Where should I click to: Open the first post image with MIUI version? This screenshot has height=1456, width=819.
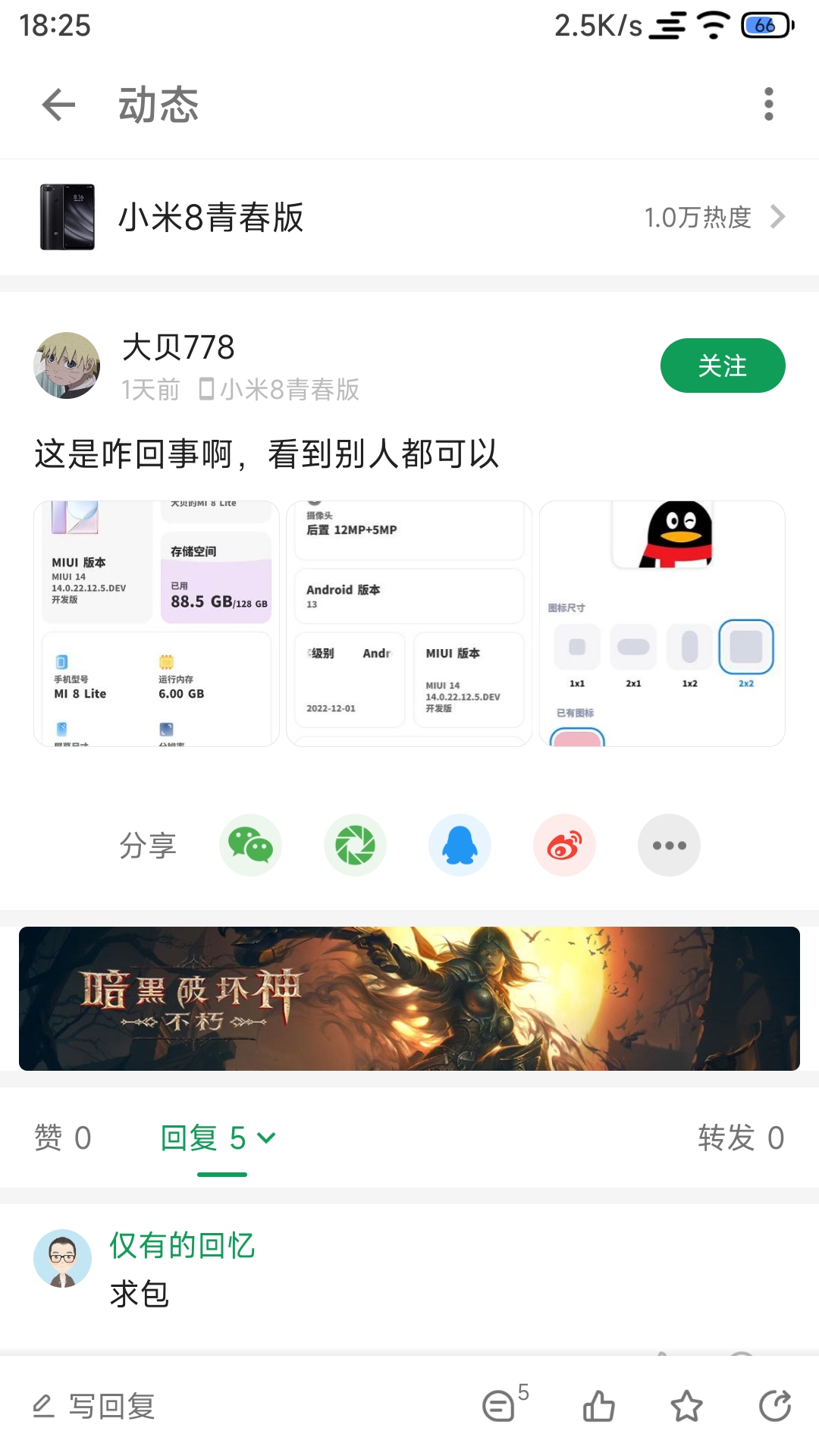coord(156,623)
